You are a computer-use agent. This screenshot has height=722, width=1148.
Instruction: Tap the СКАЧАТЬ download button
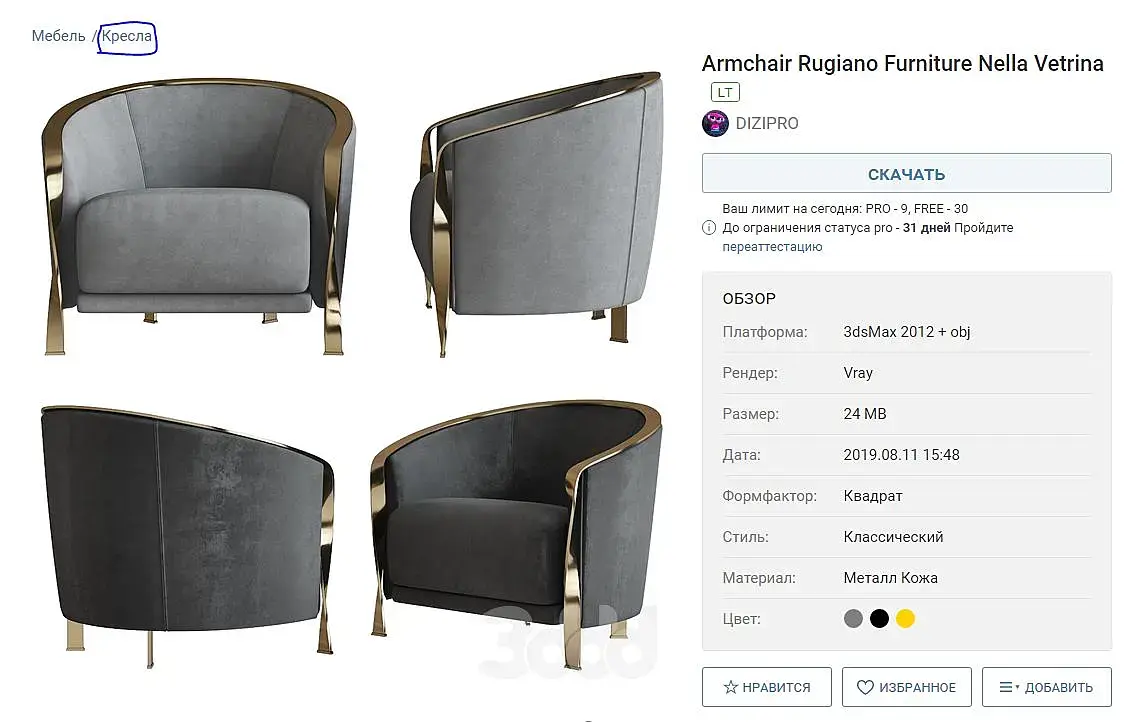tap(906, 174)
